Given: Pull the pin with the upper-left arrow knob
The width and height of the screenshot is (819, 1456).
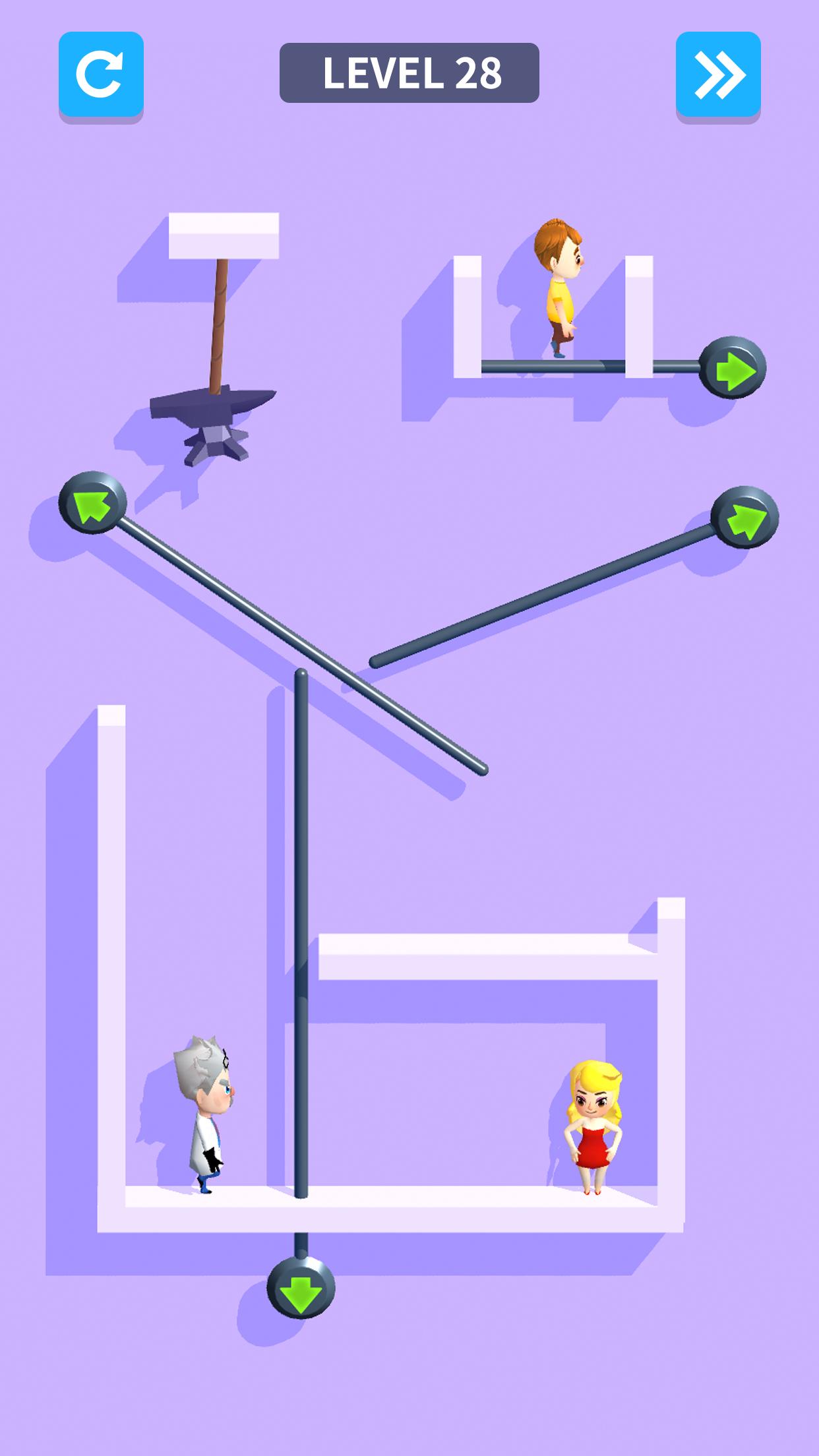Looking at the screenshot, I should 92,502.
